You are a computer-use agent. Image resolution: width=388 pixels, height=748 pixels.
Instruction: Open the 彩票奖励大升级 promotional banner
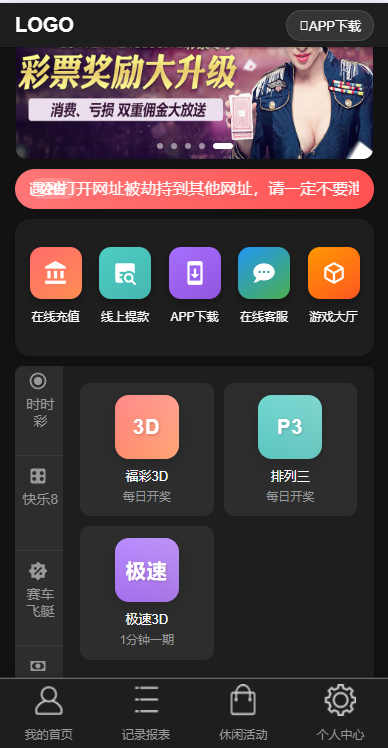click(194, 103)
